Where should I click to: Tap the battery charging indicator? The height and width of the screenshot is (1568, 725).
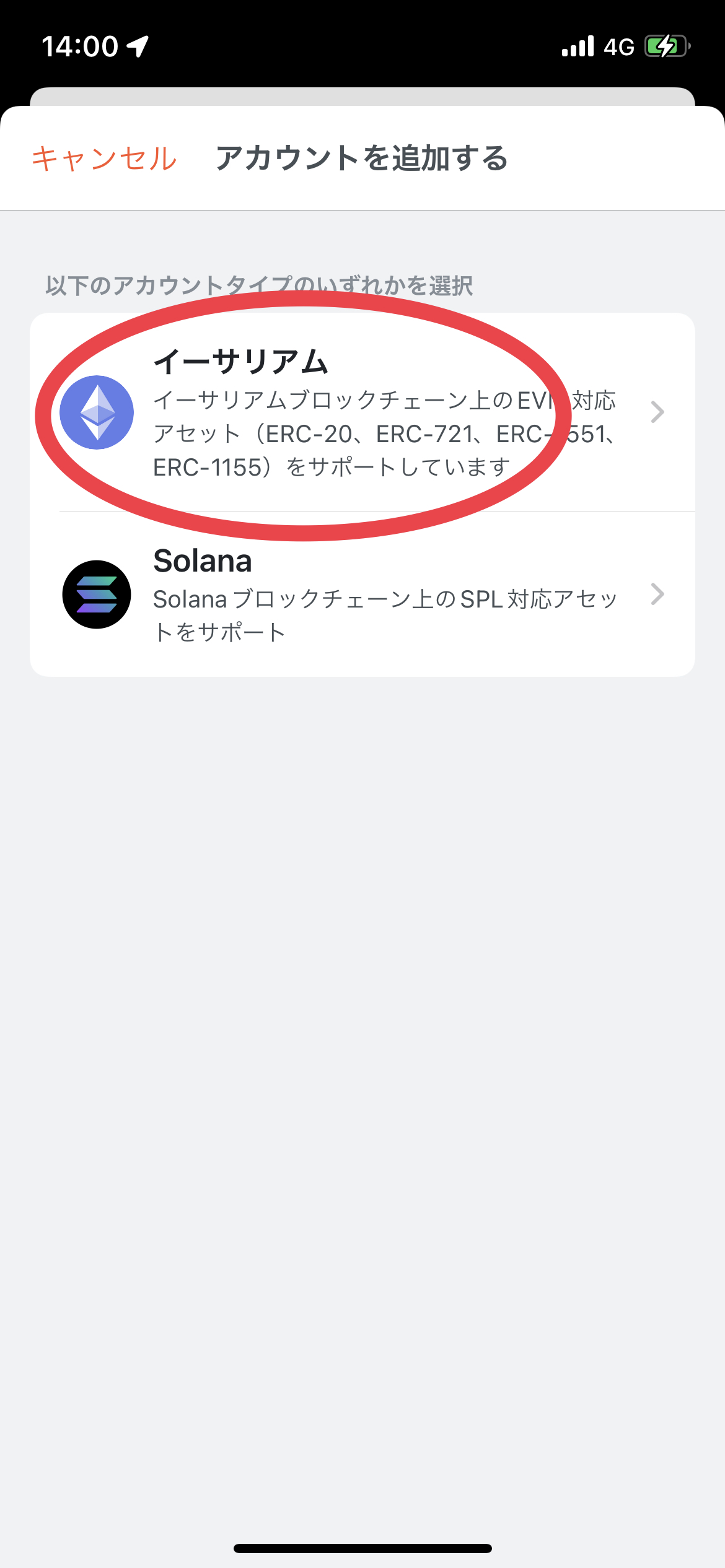668,46
